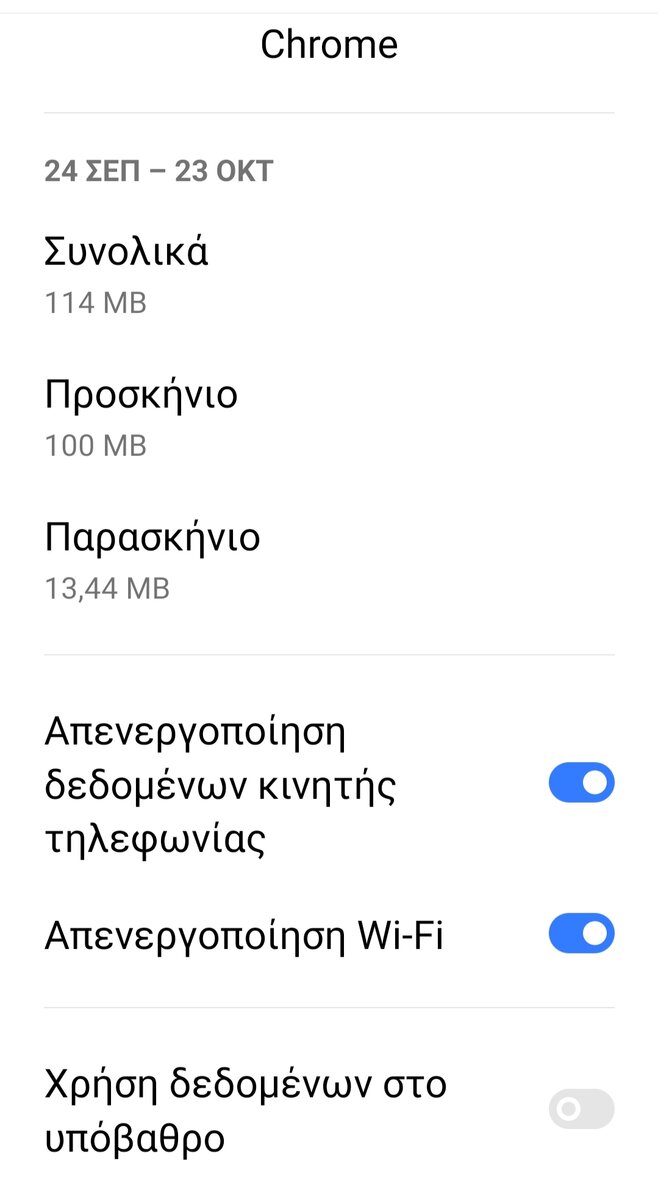Toggle Χρήση δεδομένων στο υπόβαθρο switch
The width and height of the screenshot is (658, 1200).
coord(581,1109)
